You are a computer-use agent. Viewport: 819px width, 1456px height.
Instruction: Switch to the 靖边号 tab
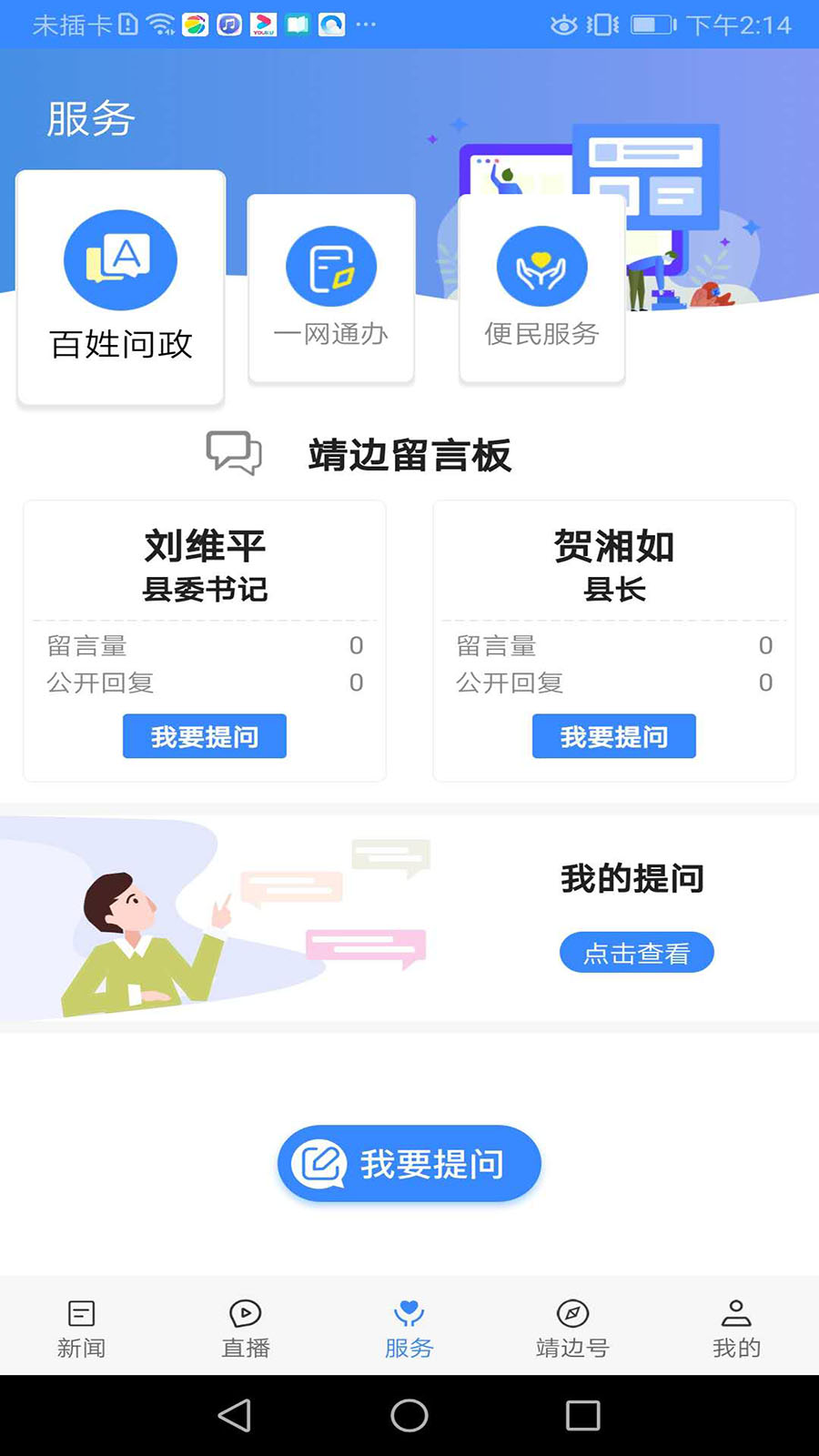click(x=572, y=1326)
